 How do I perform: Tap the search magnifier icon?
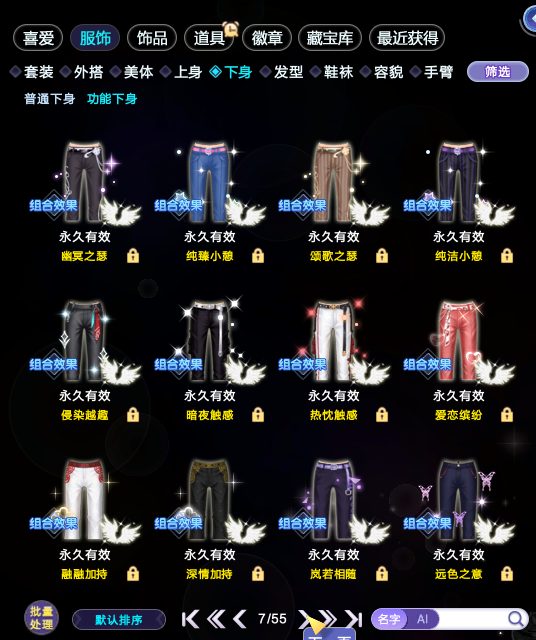click(x=516, y=619)
